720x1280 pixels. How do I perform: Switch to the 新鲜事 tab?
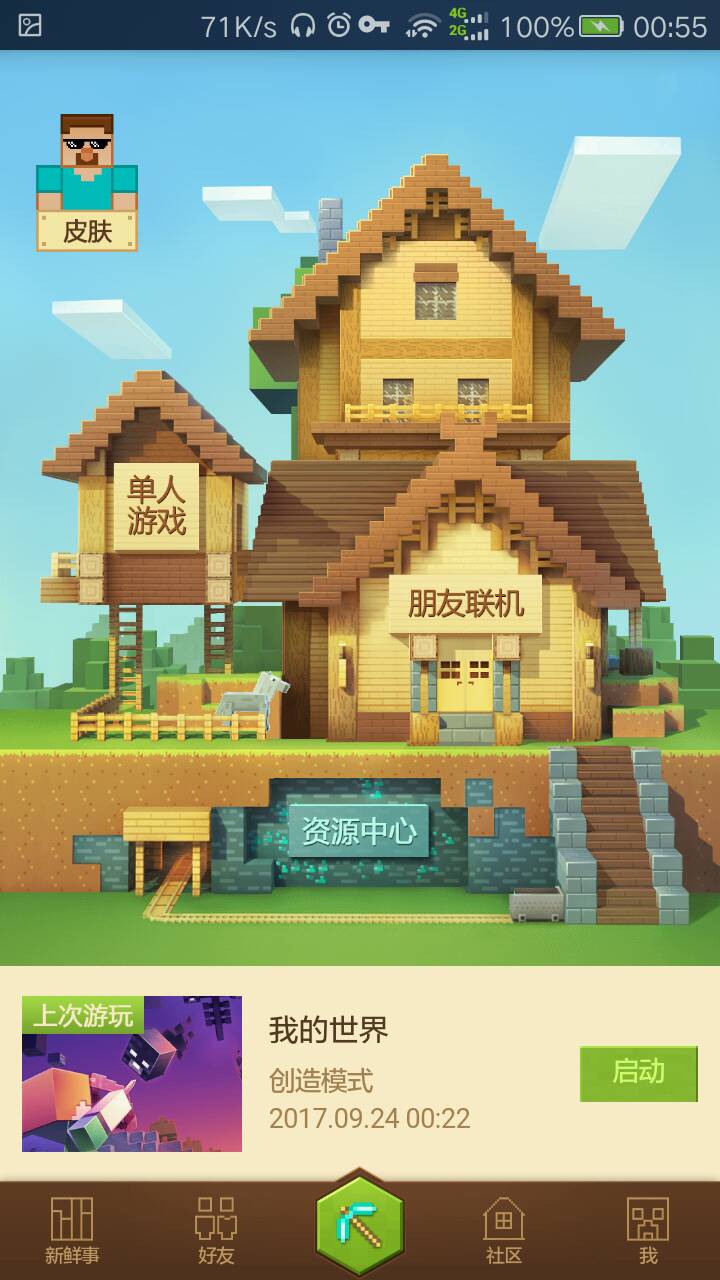pos(72,1230)
